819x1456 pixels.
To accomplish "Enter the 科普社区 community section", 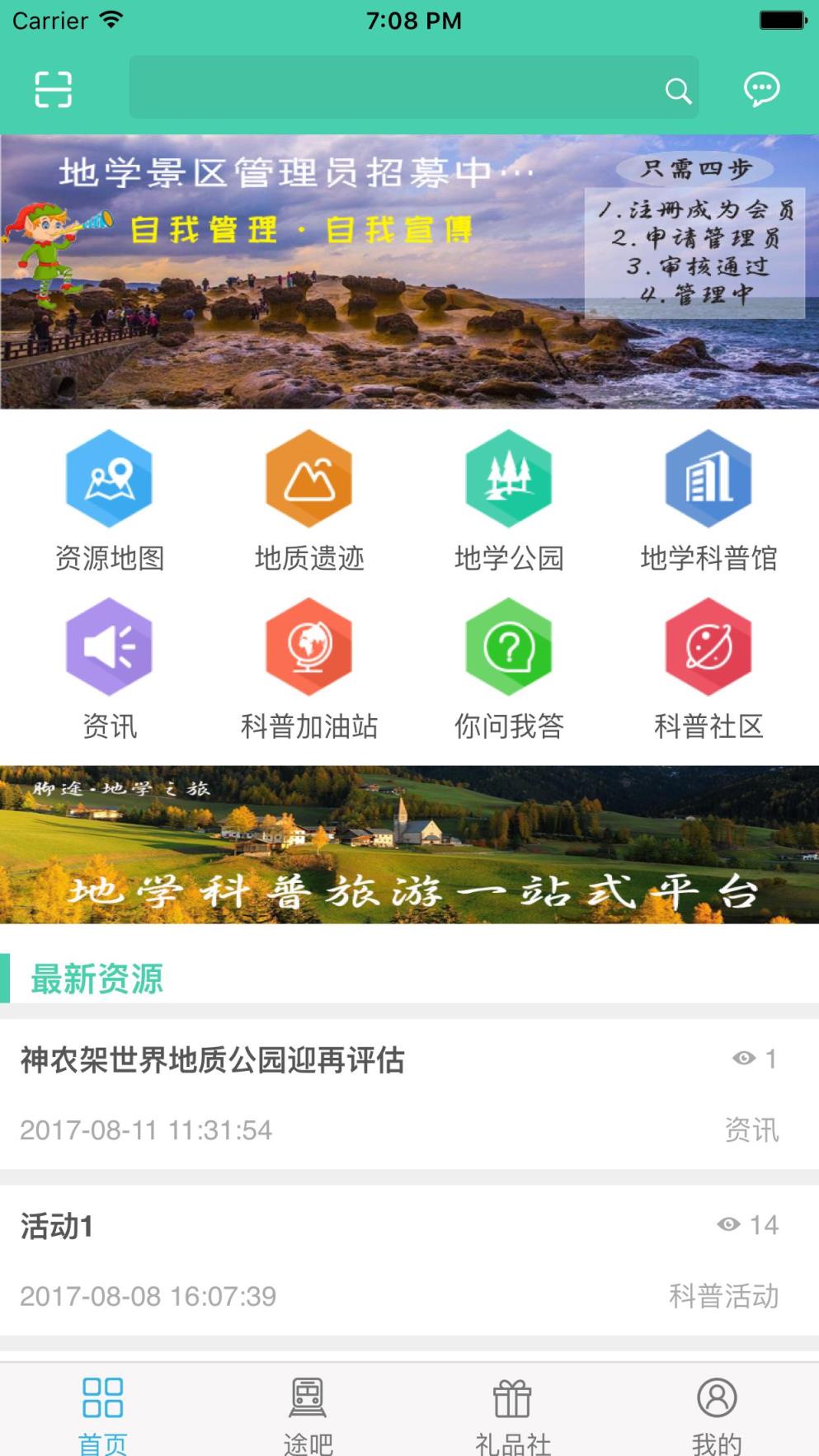I will 708,647.
